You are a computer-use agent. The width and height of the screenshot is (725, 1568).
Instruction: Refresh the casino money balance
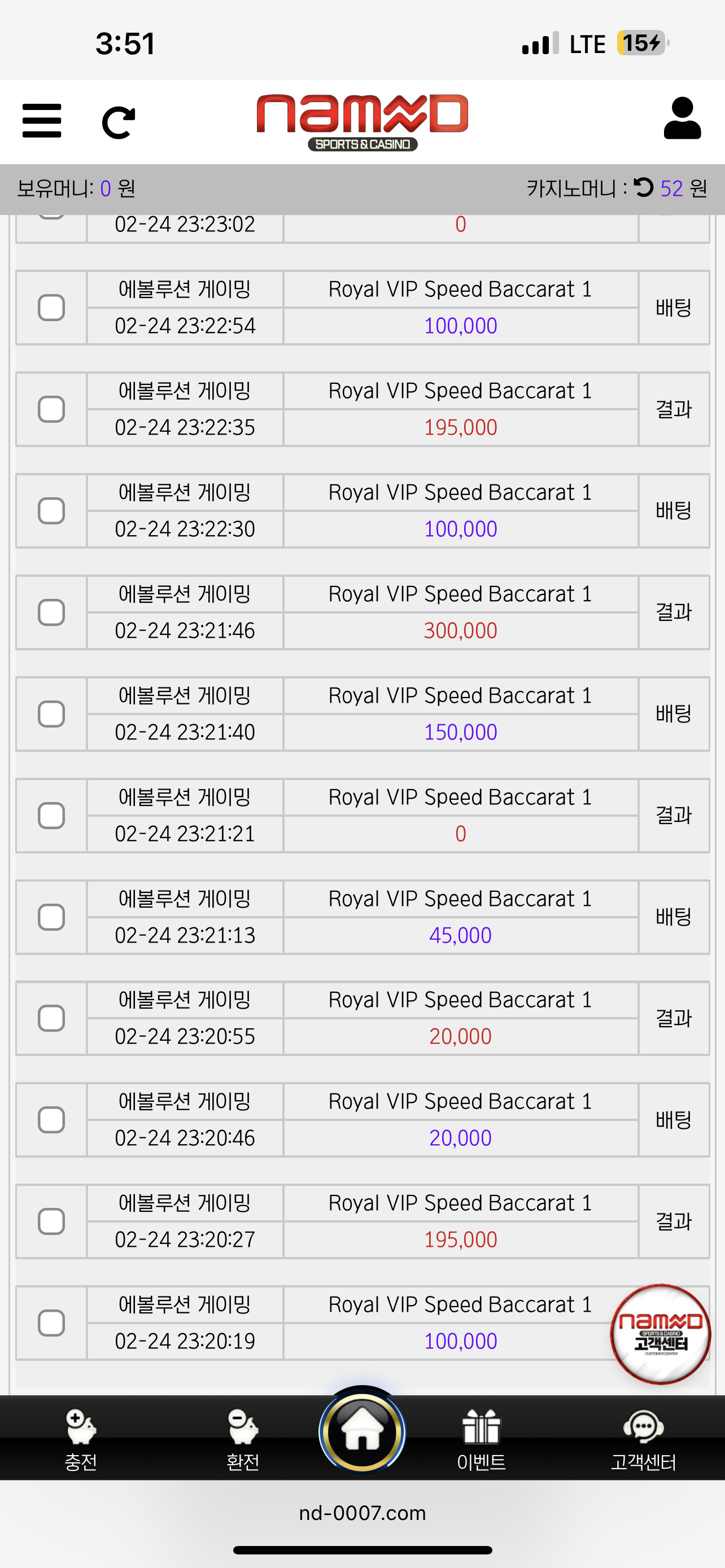click(644, 187)
